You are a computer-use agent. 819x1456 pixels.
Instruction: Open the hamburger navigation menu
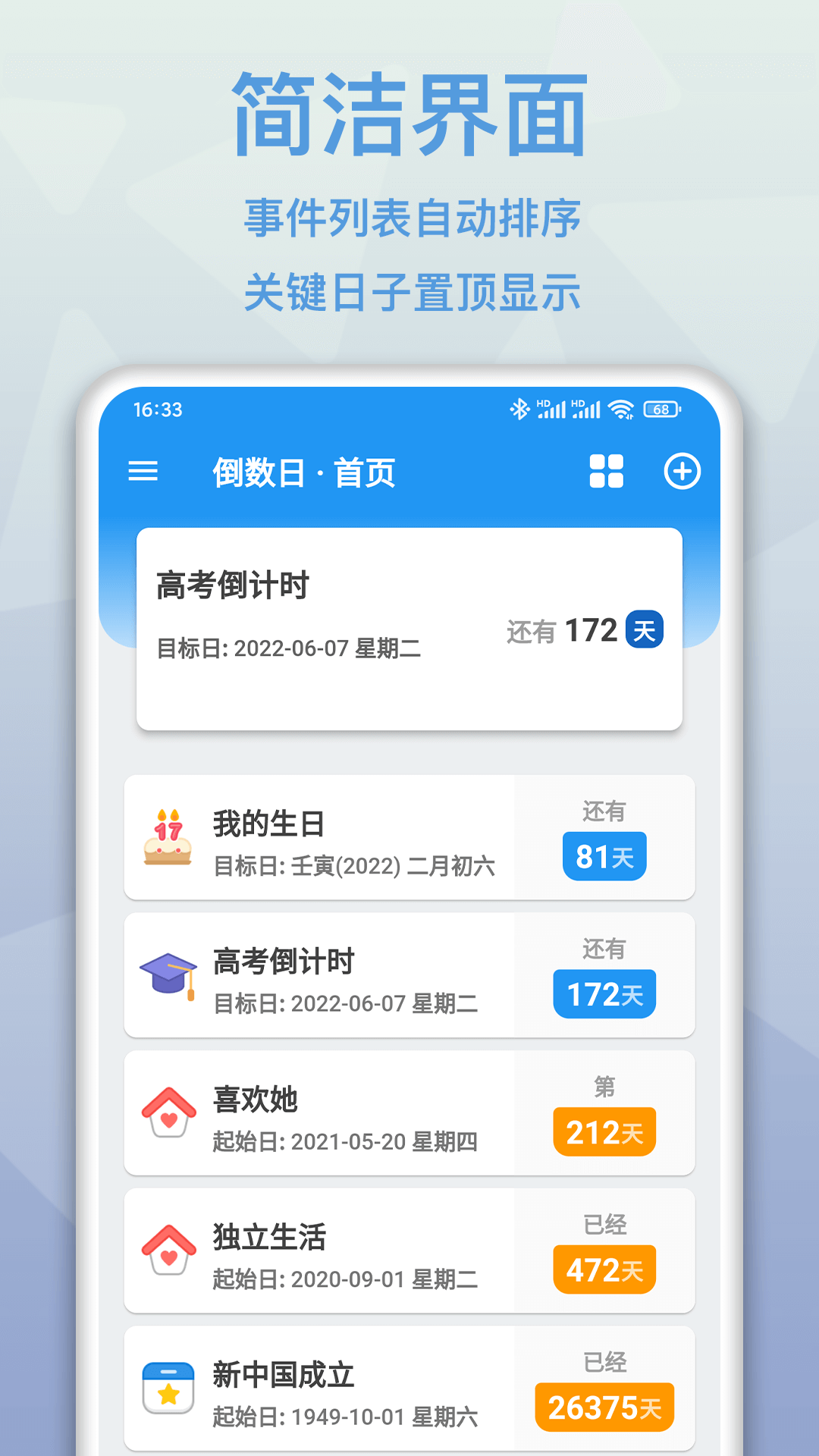144,472
